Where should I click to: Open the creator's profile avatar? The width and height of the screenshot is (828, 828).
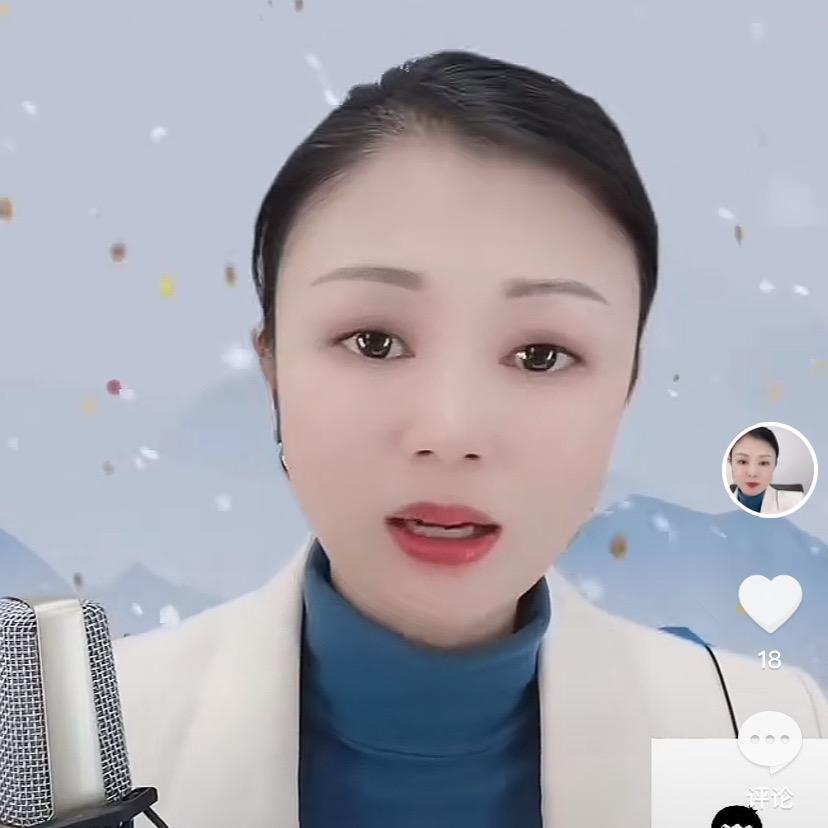[x=769, y=470]
